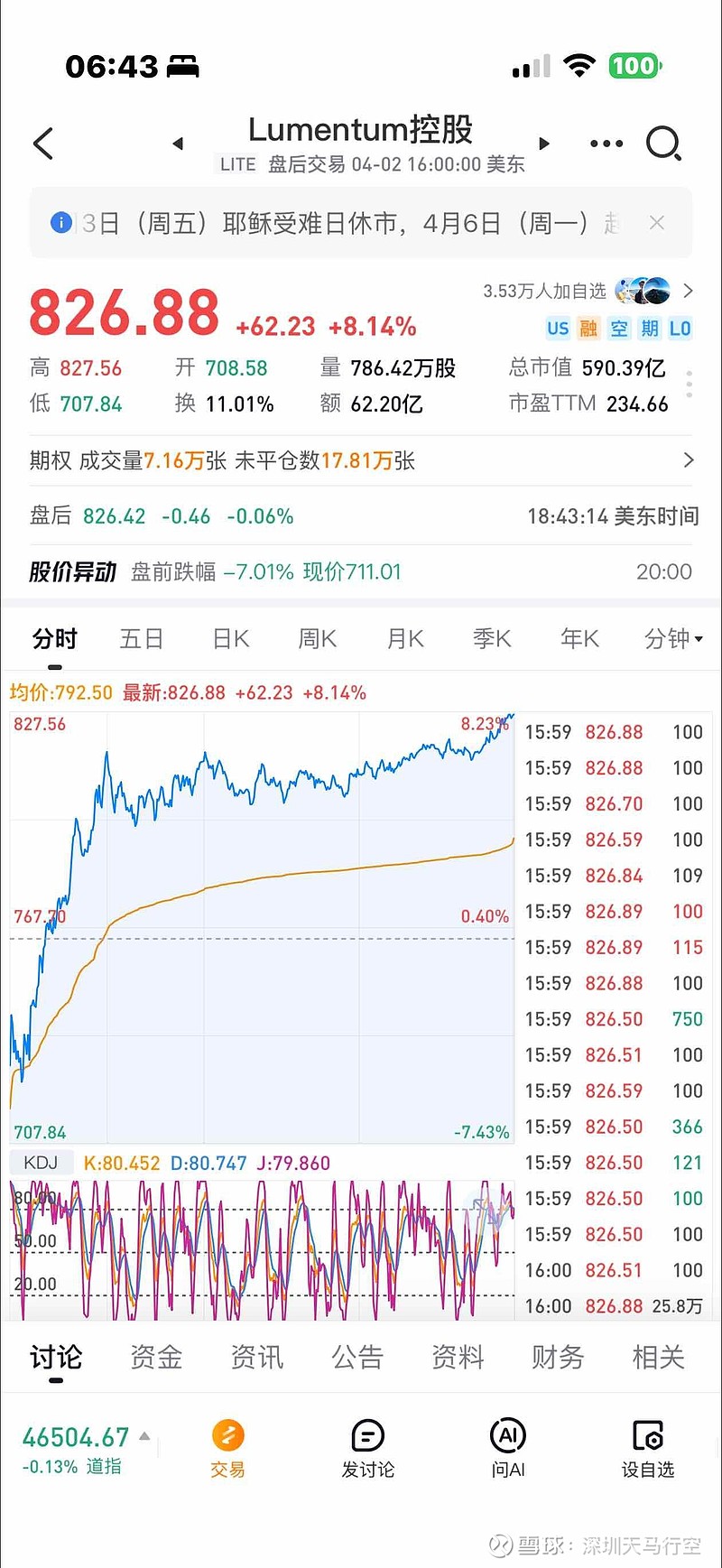Screen dimensions: 722x1568
Task: Open the 期权 options row
Action: [361, 460]
